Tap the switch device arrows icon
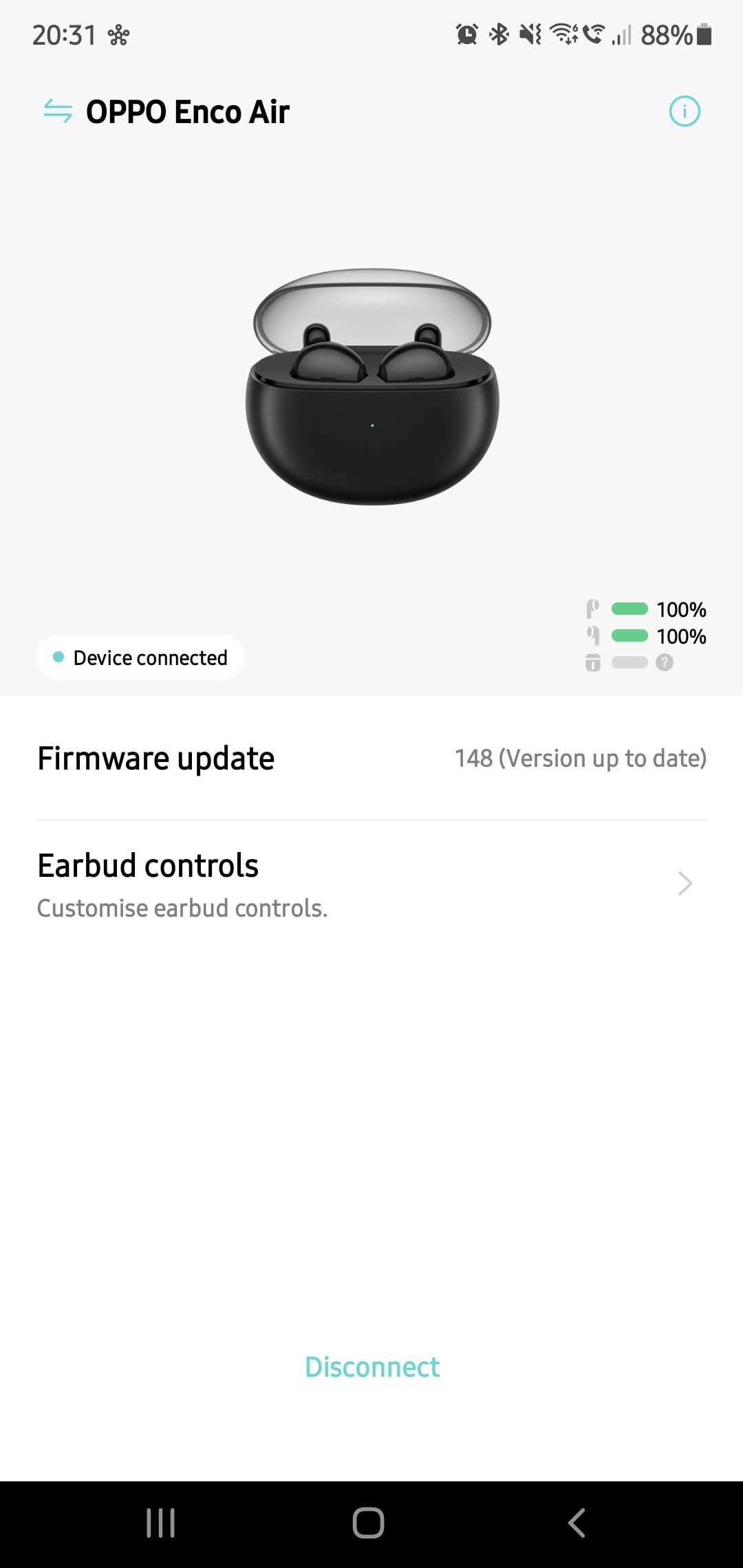743x1568 pixels. tap(58, 111)
